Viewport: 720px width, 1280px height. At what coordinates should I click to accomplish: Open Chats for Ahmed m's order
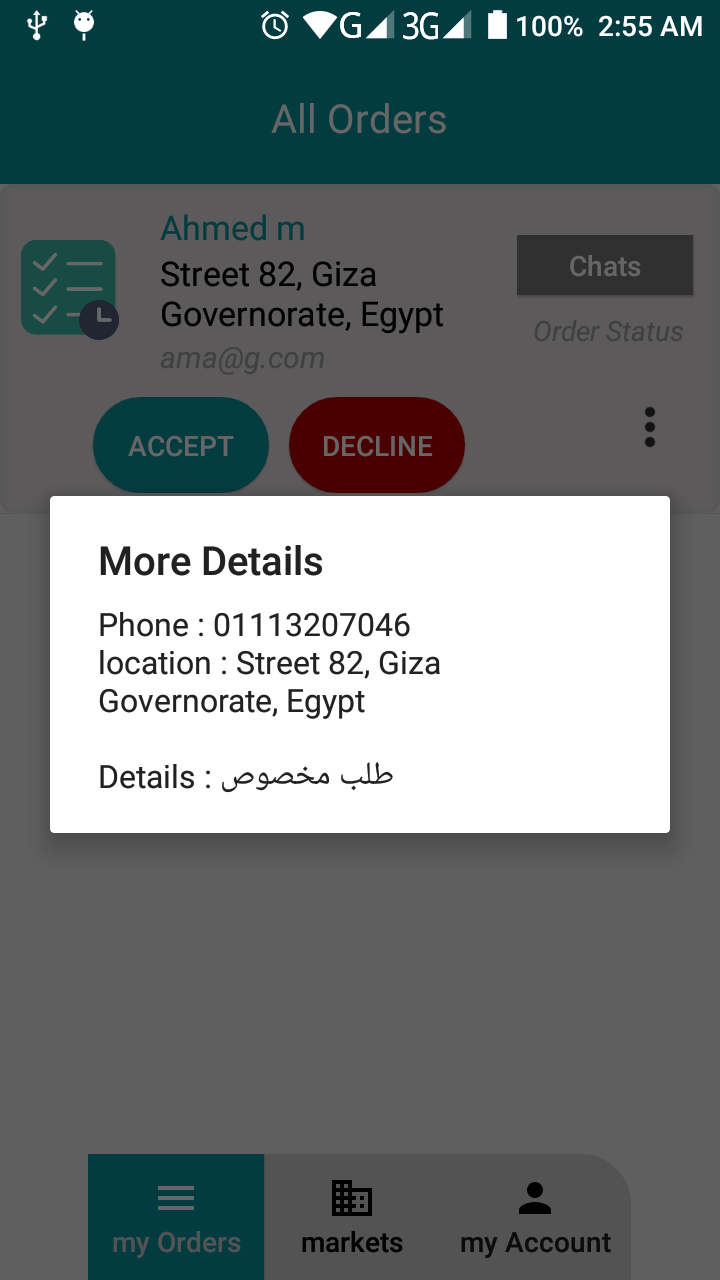tap(605, 266)
